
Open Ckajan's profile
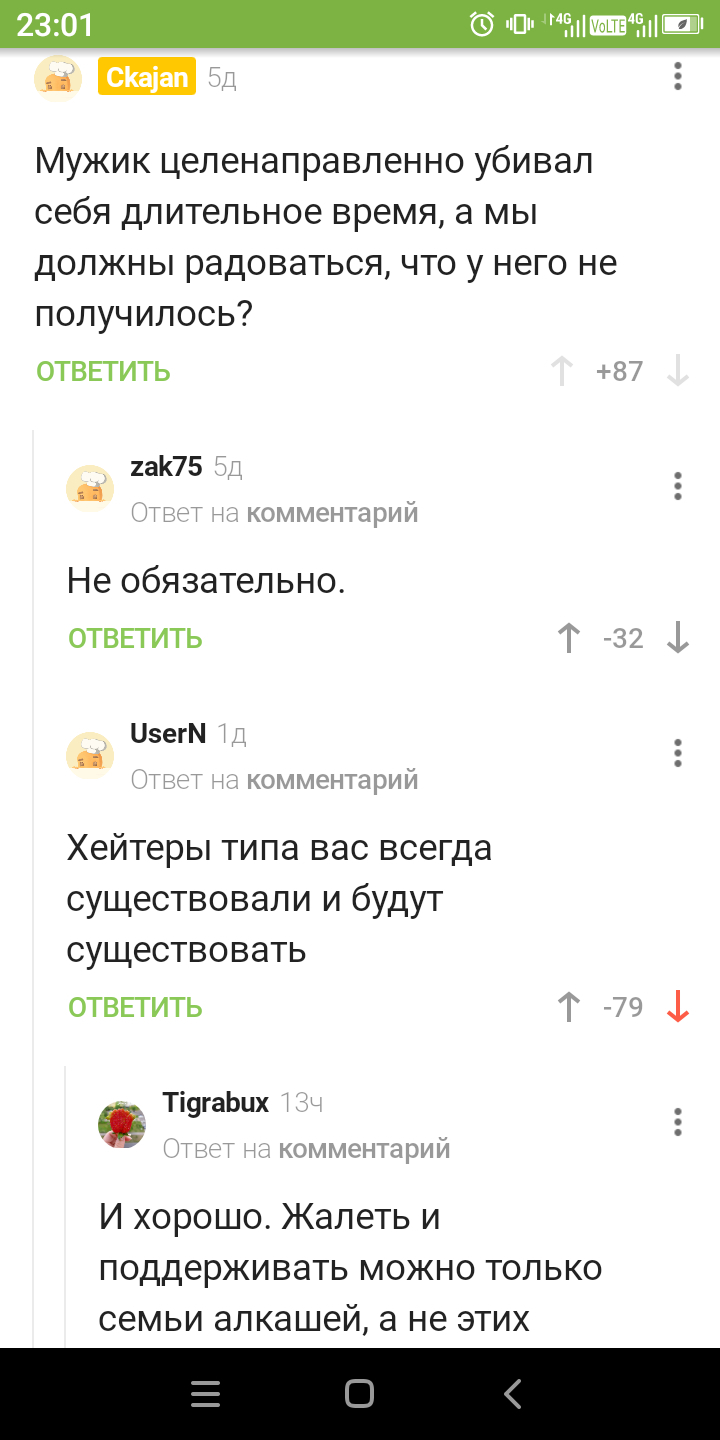146,78
